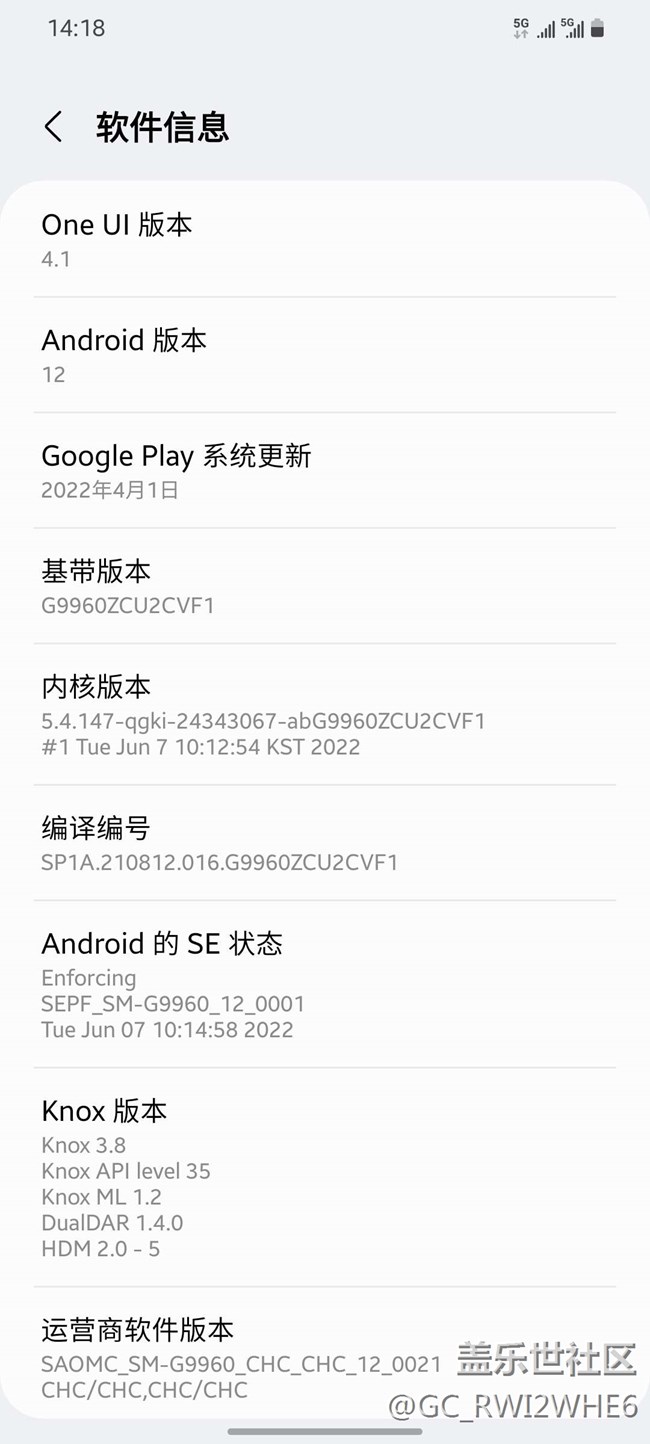Tap the Android 版本 row
Image resolution: width=650 pixels, height=1444 pixels.
[x=324, y=356]
